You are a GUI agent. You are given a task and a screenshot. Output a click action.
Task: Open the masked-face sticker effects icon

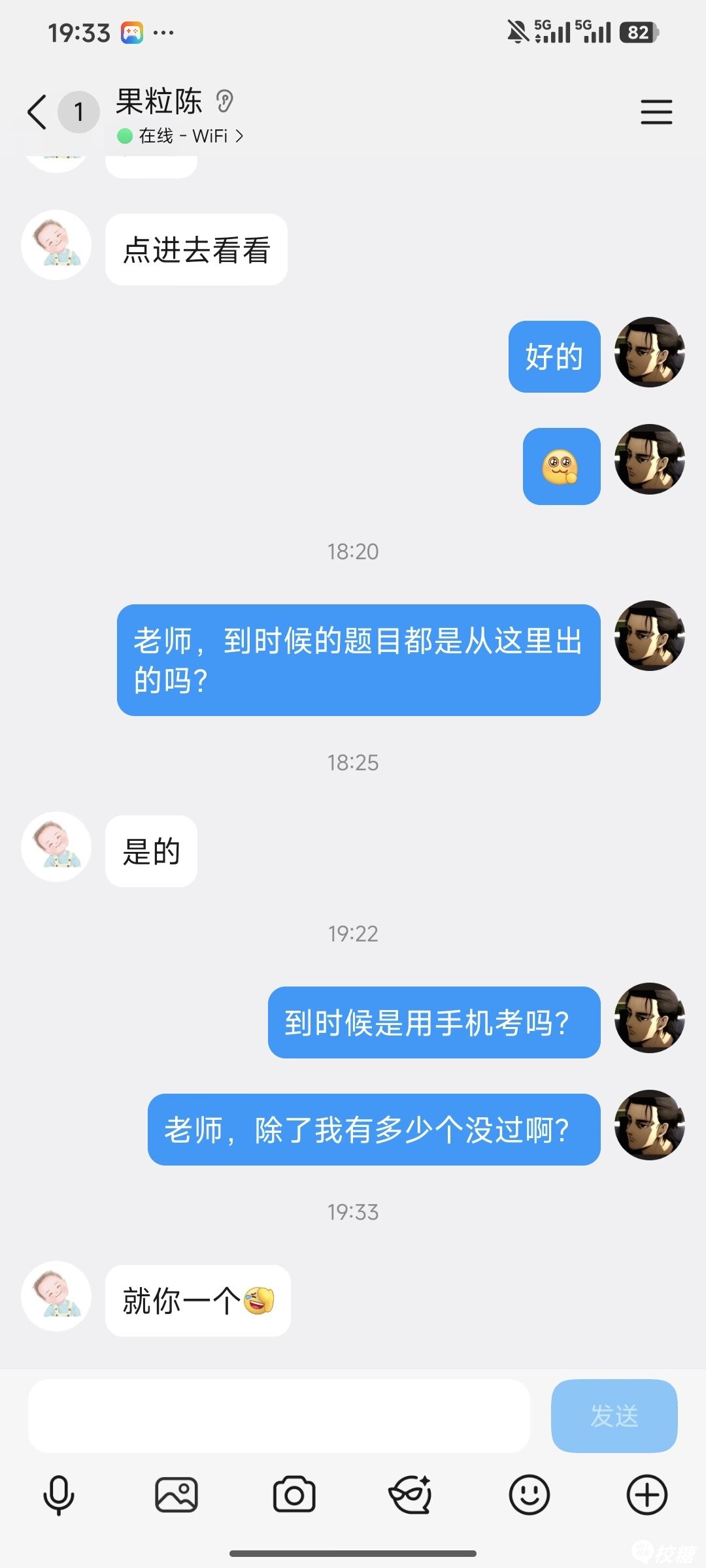pos(411,1495)
